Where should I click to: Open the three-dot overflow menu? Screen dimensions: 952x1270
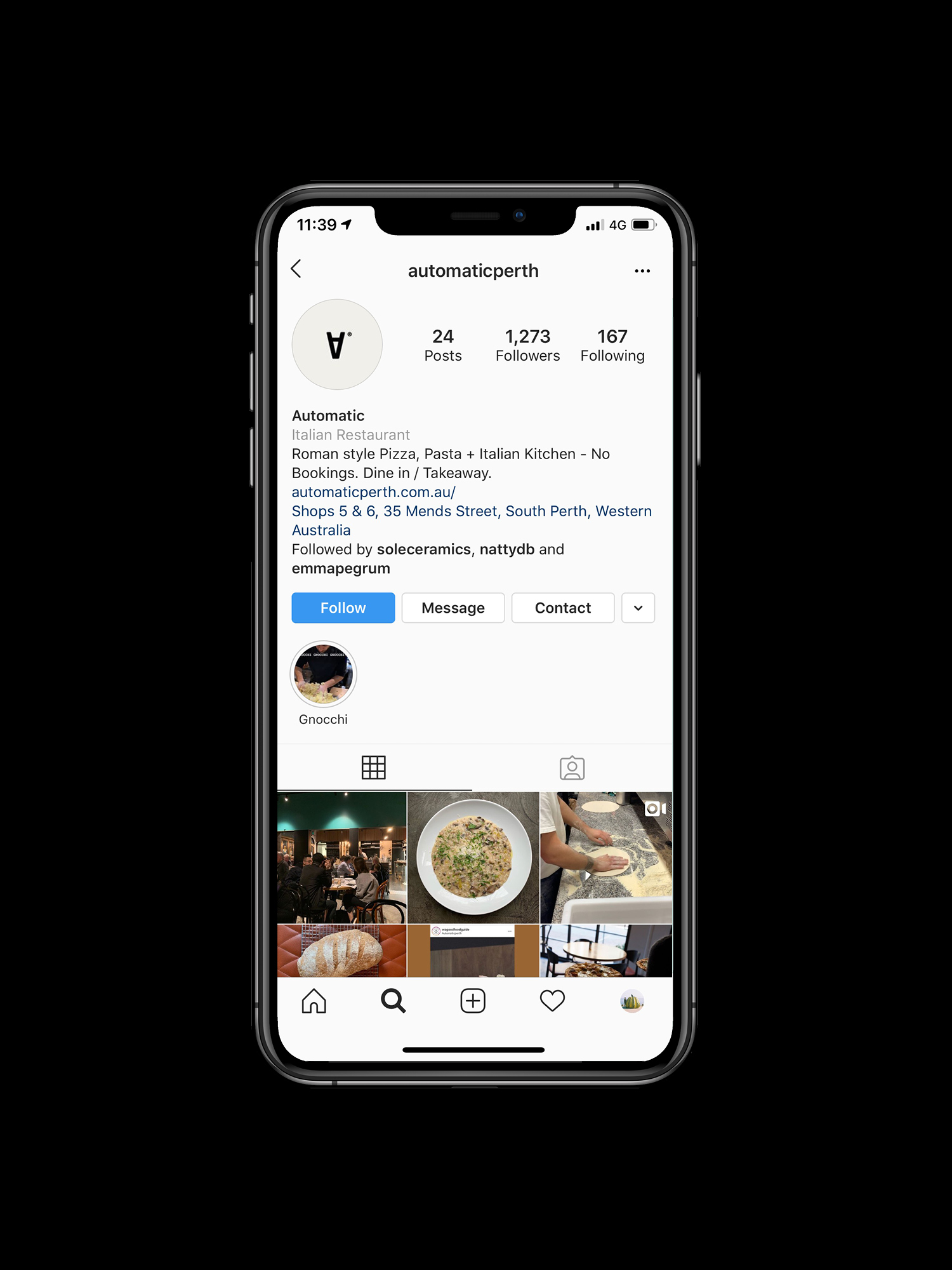[642, 271]
